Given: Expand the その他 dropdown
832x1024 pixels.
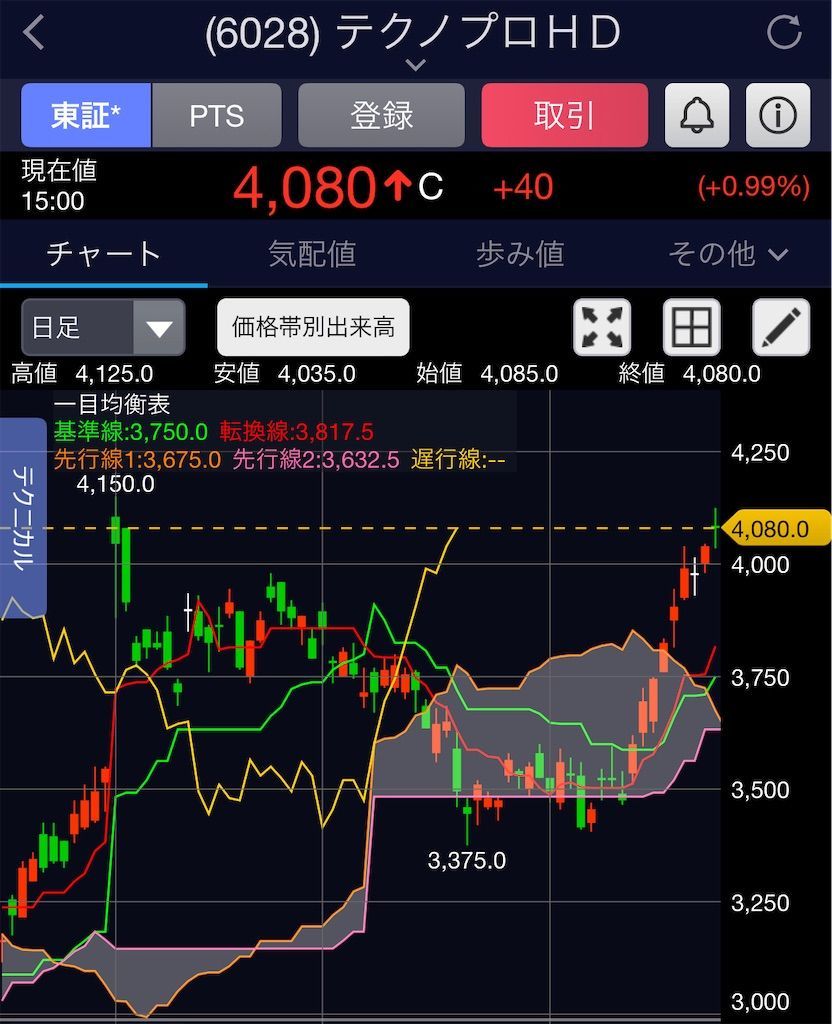Looking at the screenshot, I should pos(728,254).
